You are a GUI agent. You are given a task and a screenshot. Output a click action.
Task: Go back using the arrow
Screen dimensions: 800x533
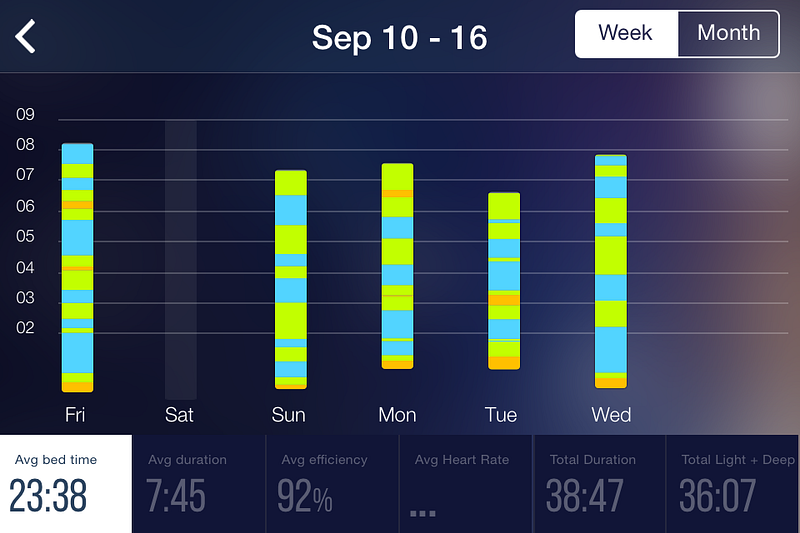click(26, 36)
